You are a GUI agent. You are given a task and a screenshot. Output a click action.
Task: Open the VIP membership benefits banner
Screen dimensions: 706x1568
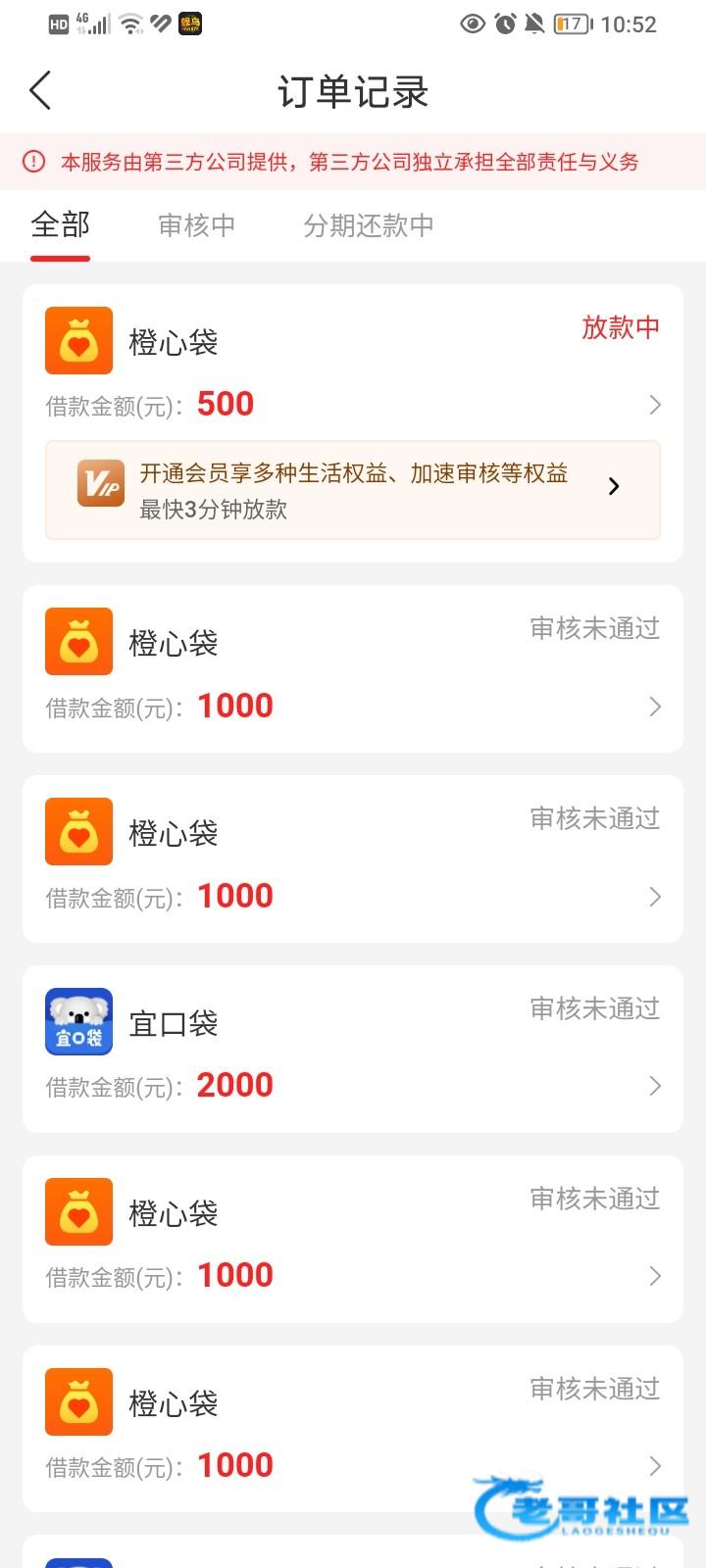click(352, 490)
